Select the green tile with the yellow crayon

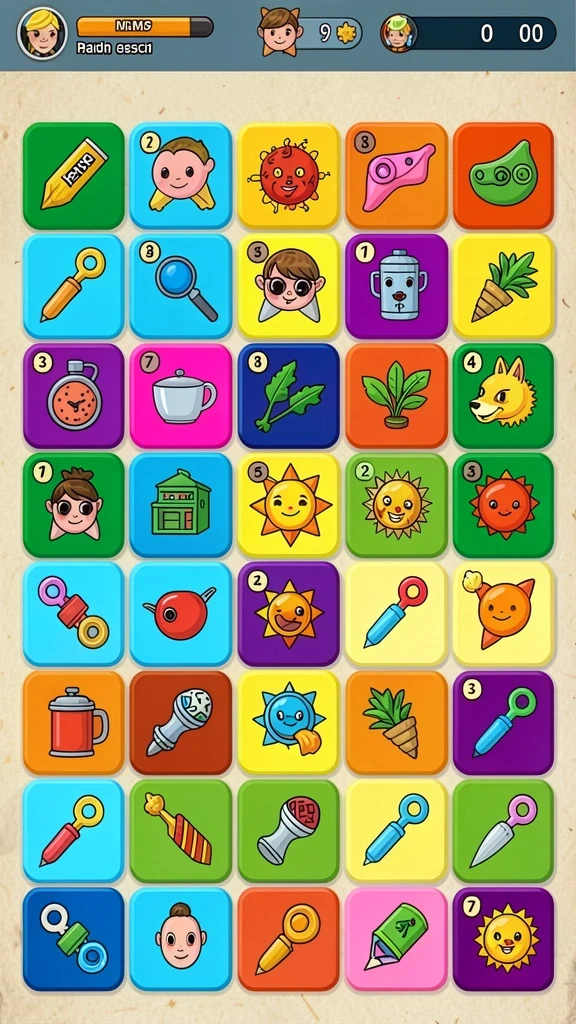click(74, 175)
